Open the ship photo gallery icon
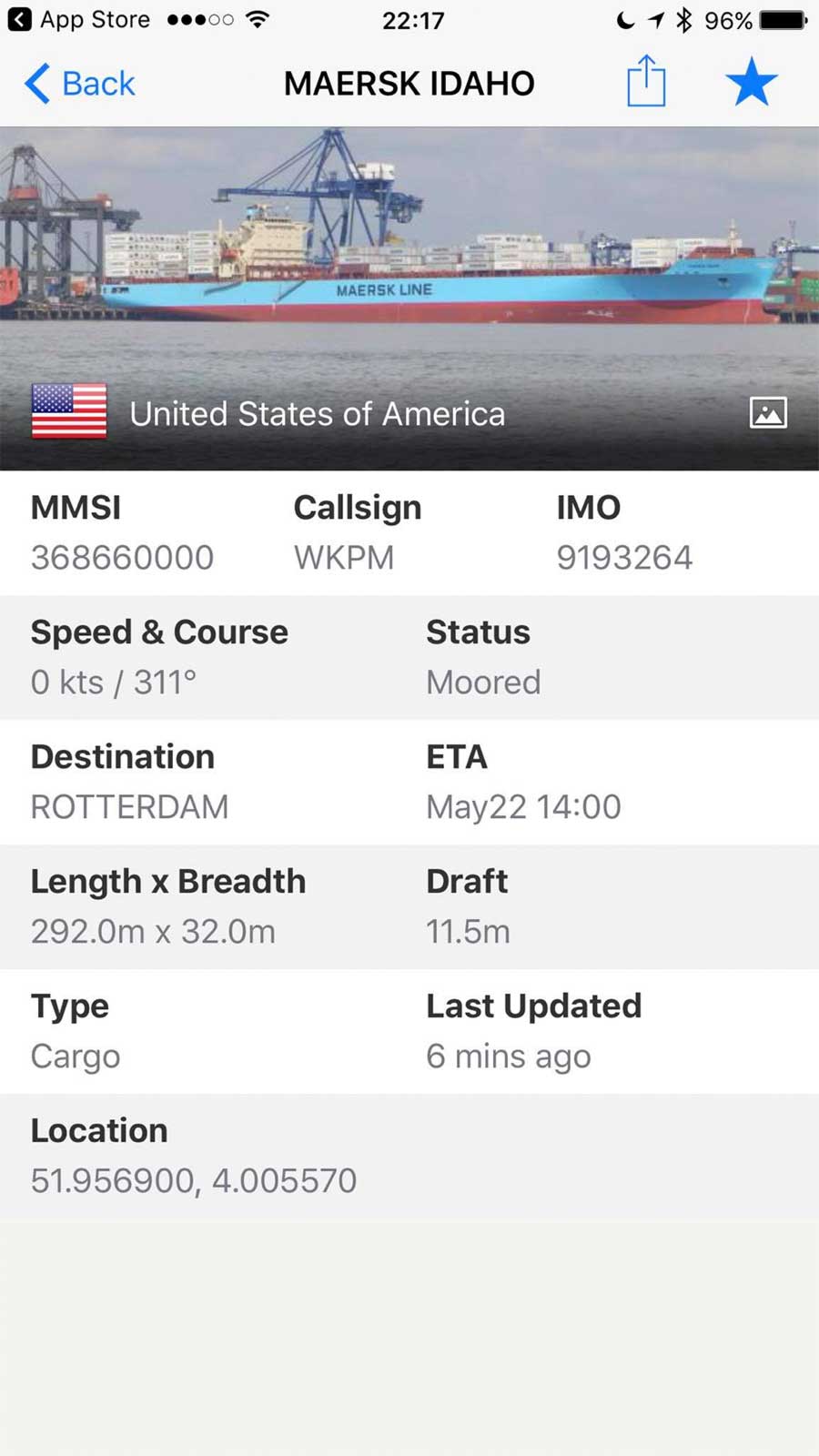This screenshot has height=1456, width=819. (x=768, y=413)
